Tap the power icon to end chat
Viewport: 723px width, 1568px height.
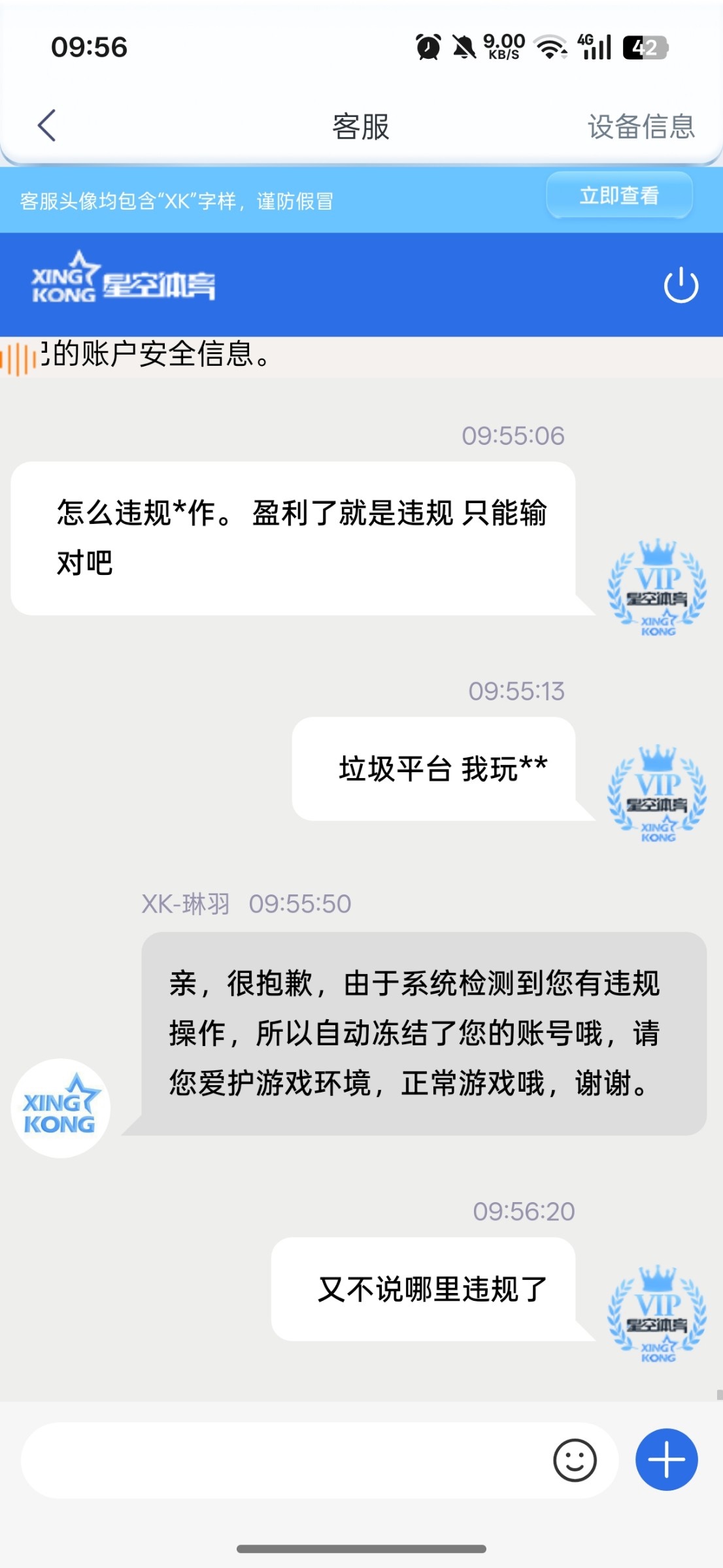coord(681,285)
